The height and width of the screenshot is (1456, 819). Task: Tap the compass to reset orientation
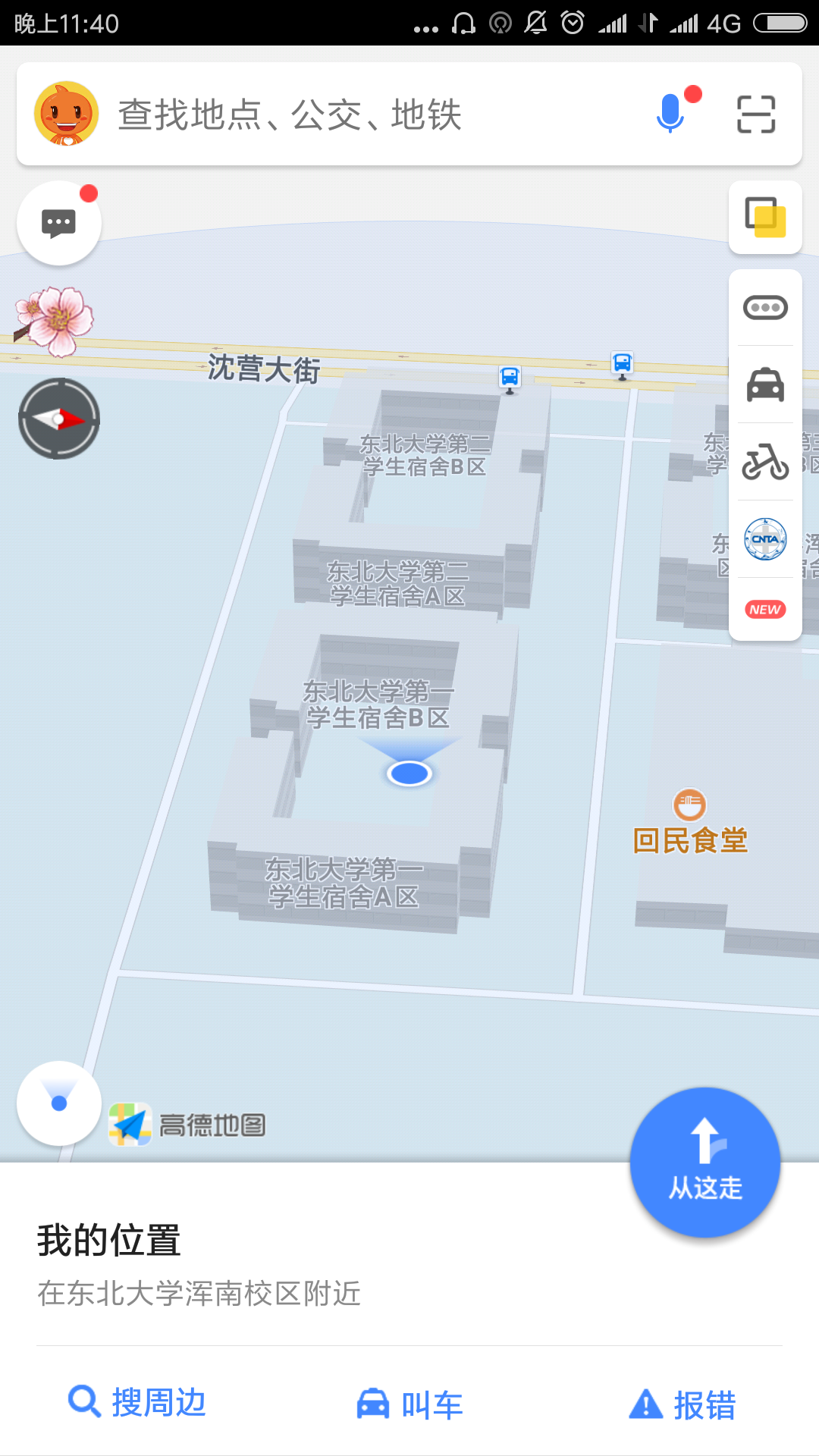[x=59, y=419]
